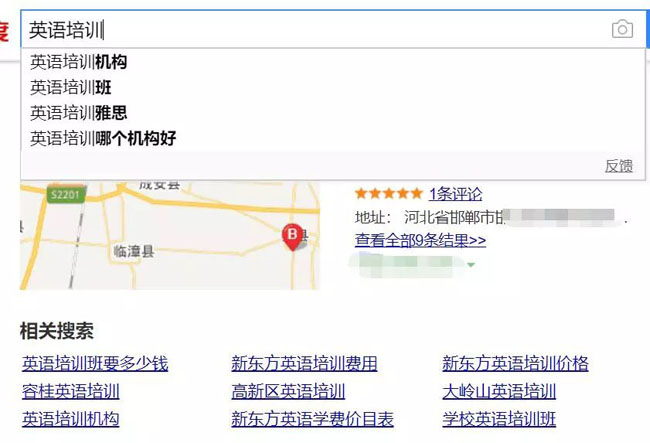This screenshot has height=443, width=650.
Task: Open related search 英语培训班要多少钱
Action: [x=95, y=364]
